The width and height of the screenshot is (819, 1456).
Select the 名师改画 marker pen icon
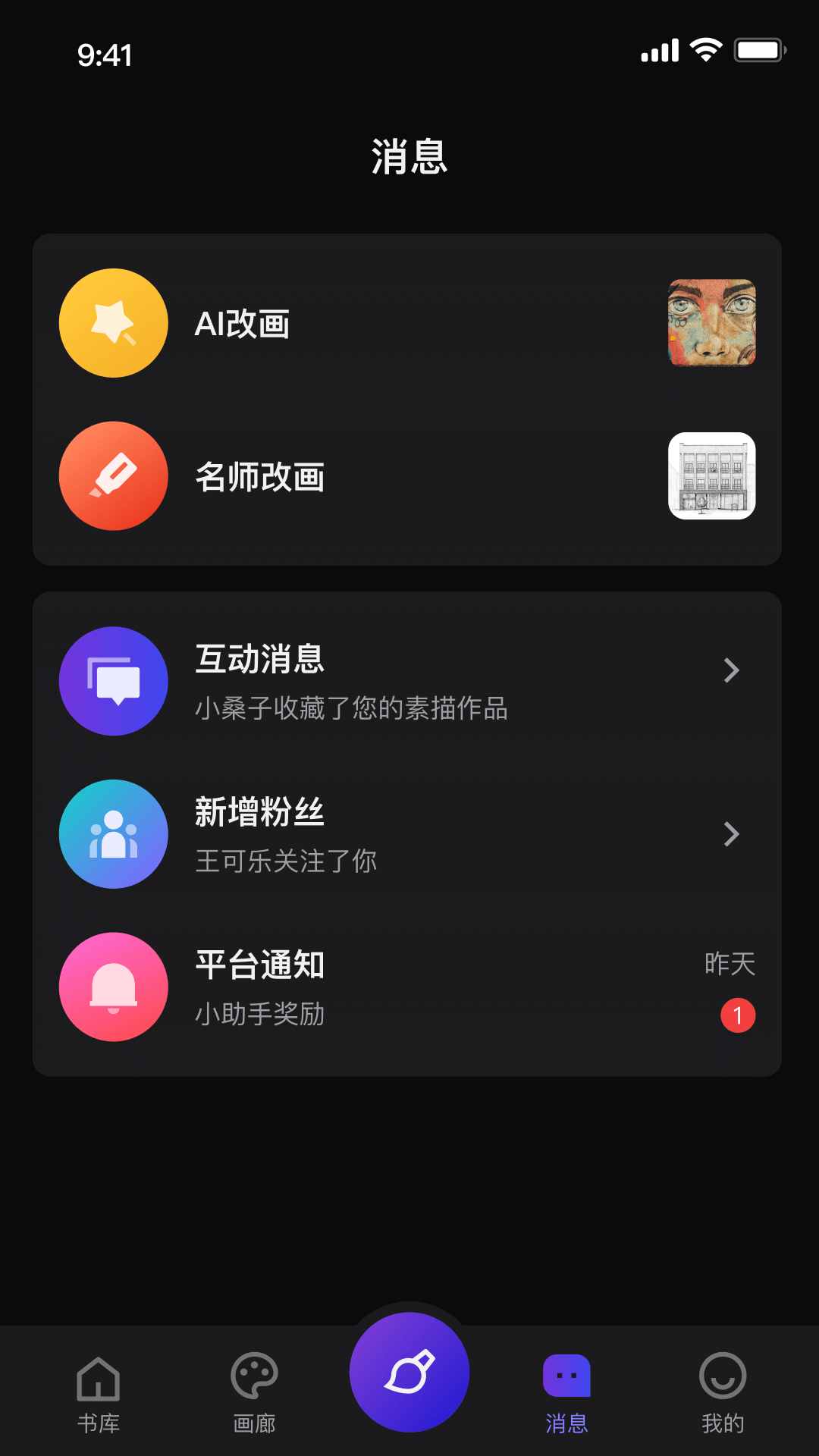(x=113, y=475)
